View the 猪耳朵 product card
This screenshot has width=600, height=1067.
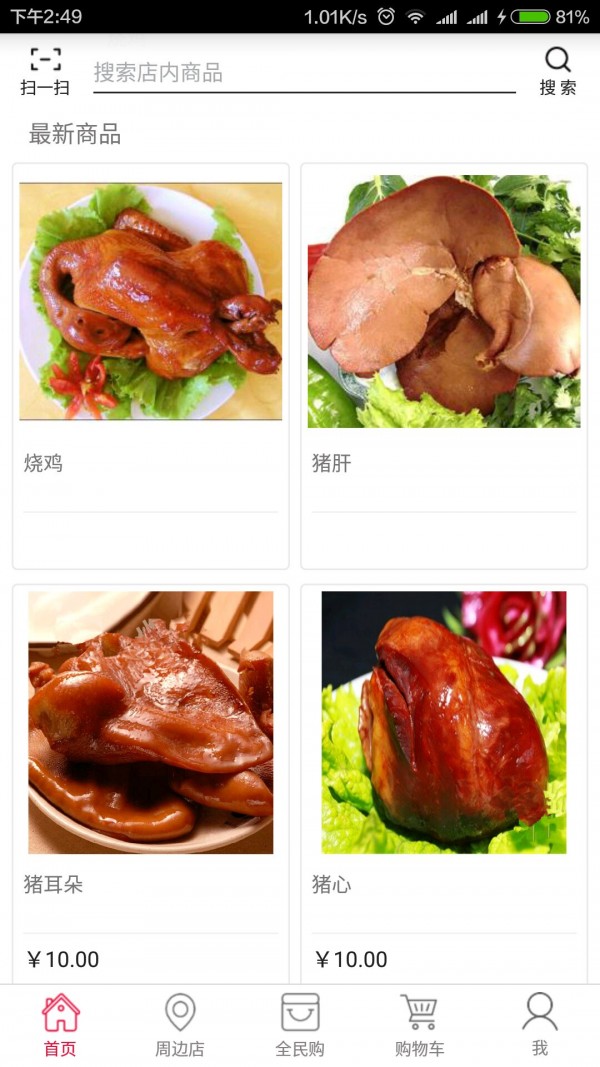151,780
